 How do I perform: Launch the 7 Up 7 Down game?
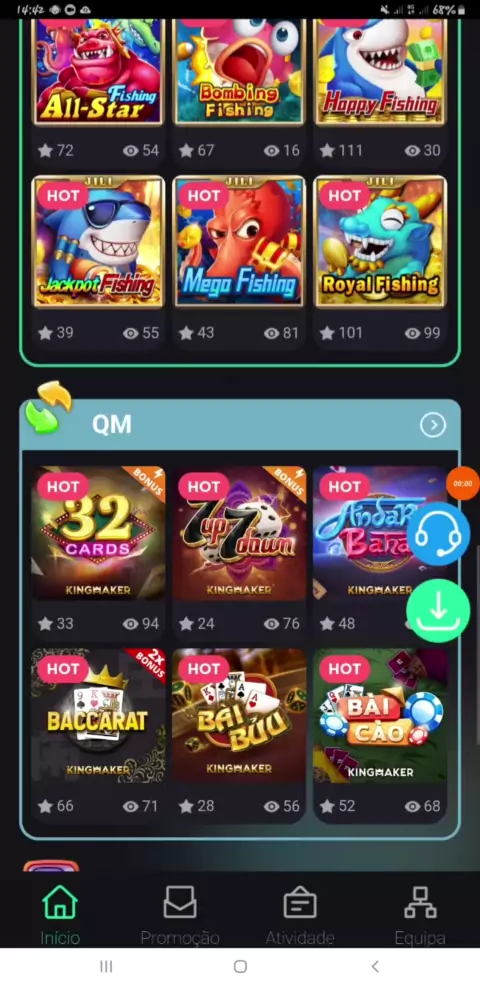tap(239, 533)
